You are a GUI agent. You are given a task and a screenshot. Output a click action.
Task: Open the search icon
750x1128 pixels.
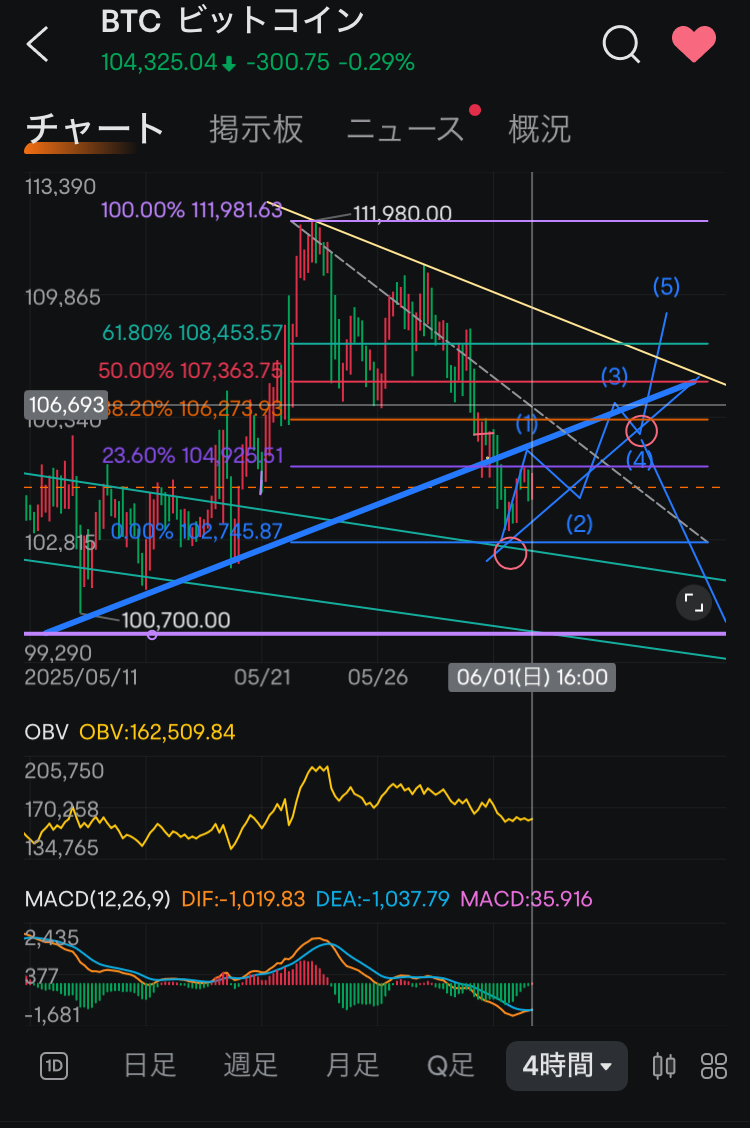pyautogui.click(x=621, y=44)
